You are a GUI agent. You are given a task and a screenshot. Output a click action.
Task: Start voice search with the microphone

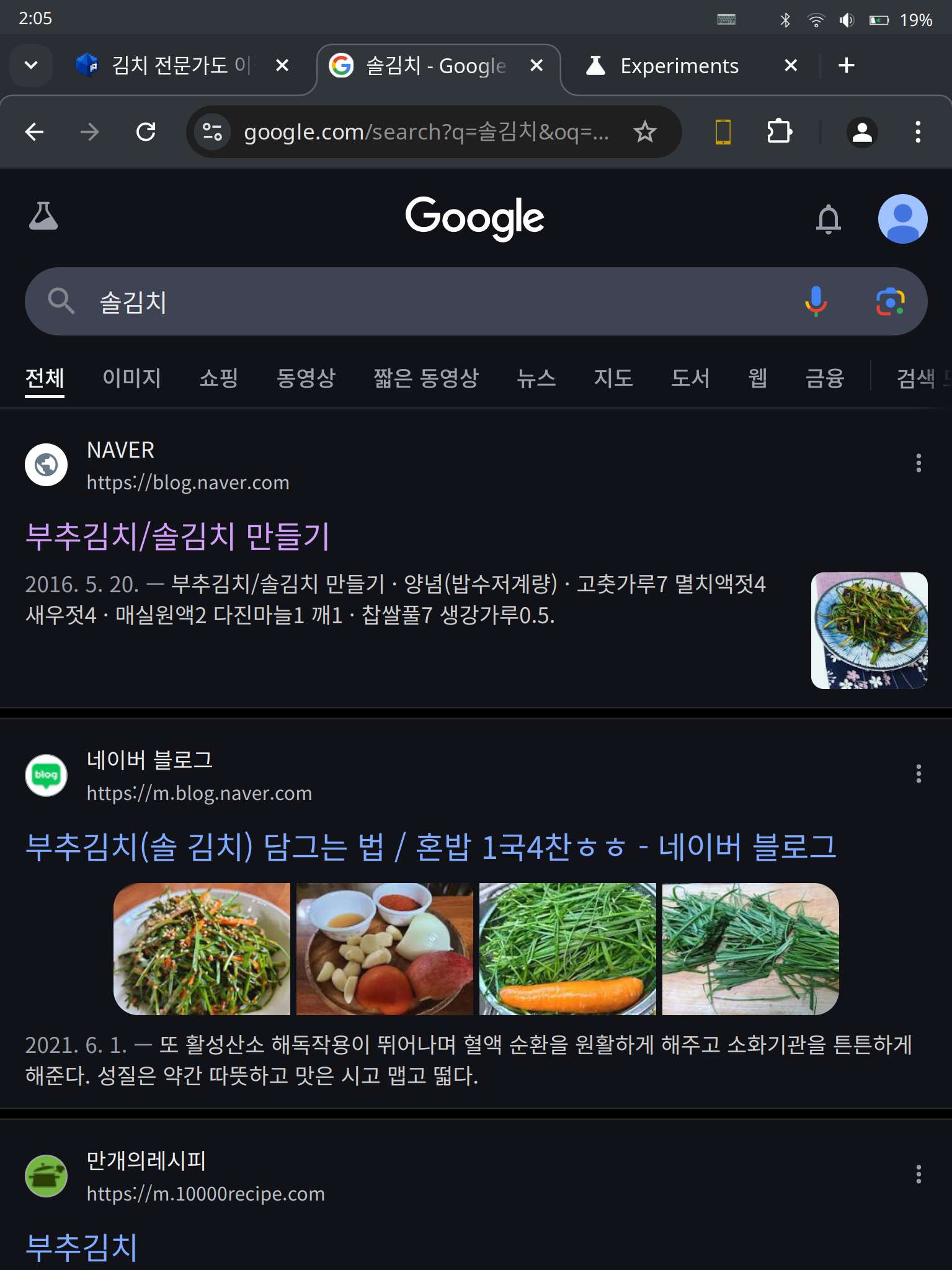coord(816,301)
